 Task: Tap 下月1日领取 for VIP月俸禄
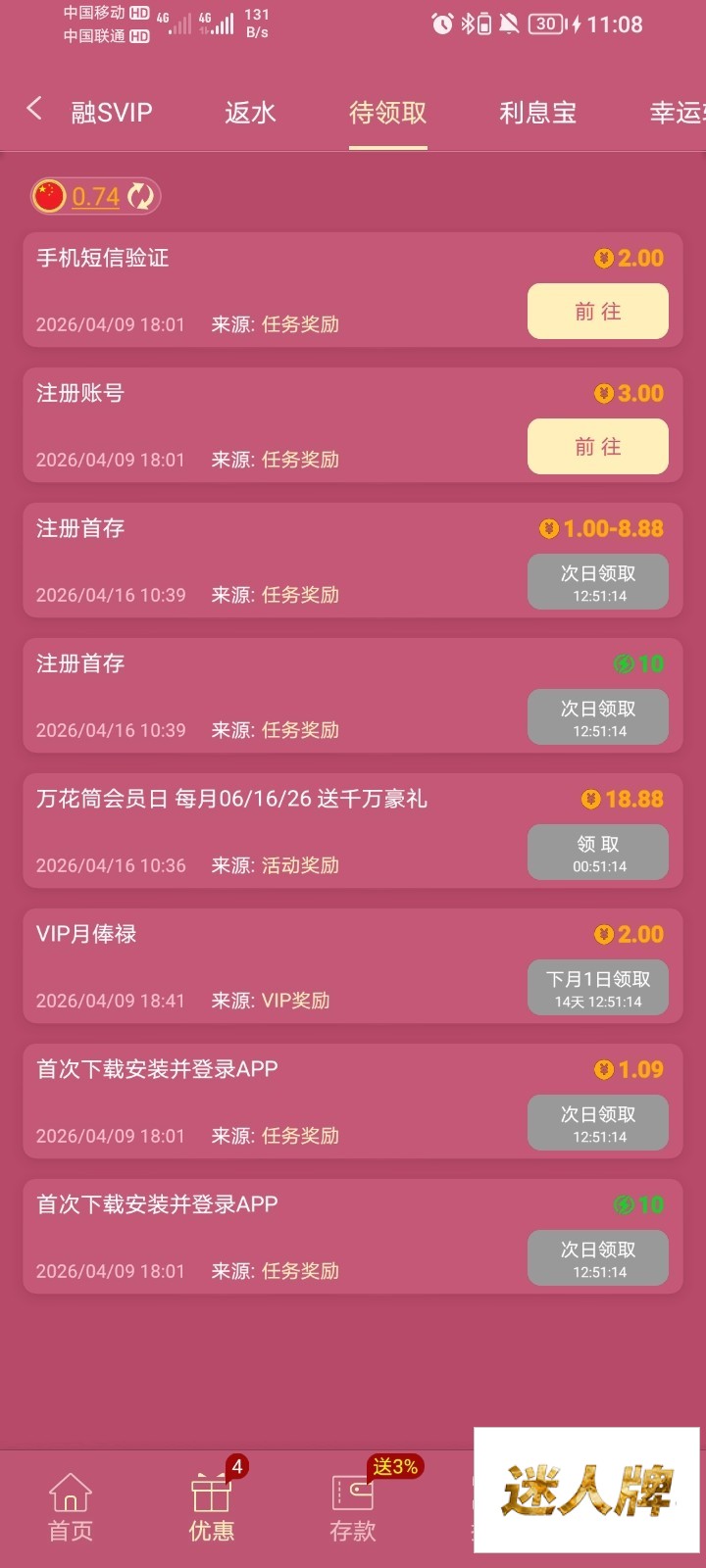click(x=597, y=988)
